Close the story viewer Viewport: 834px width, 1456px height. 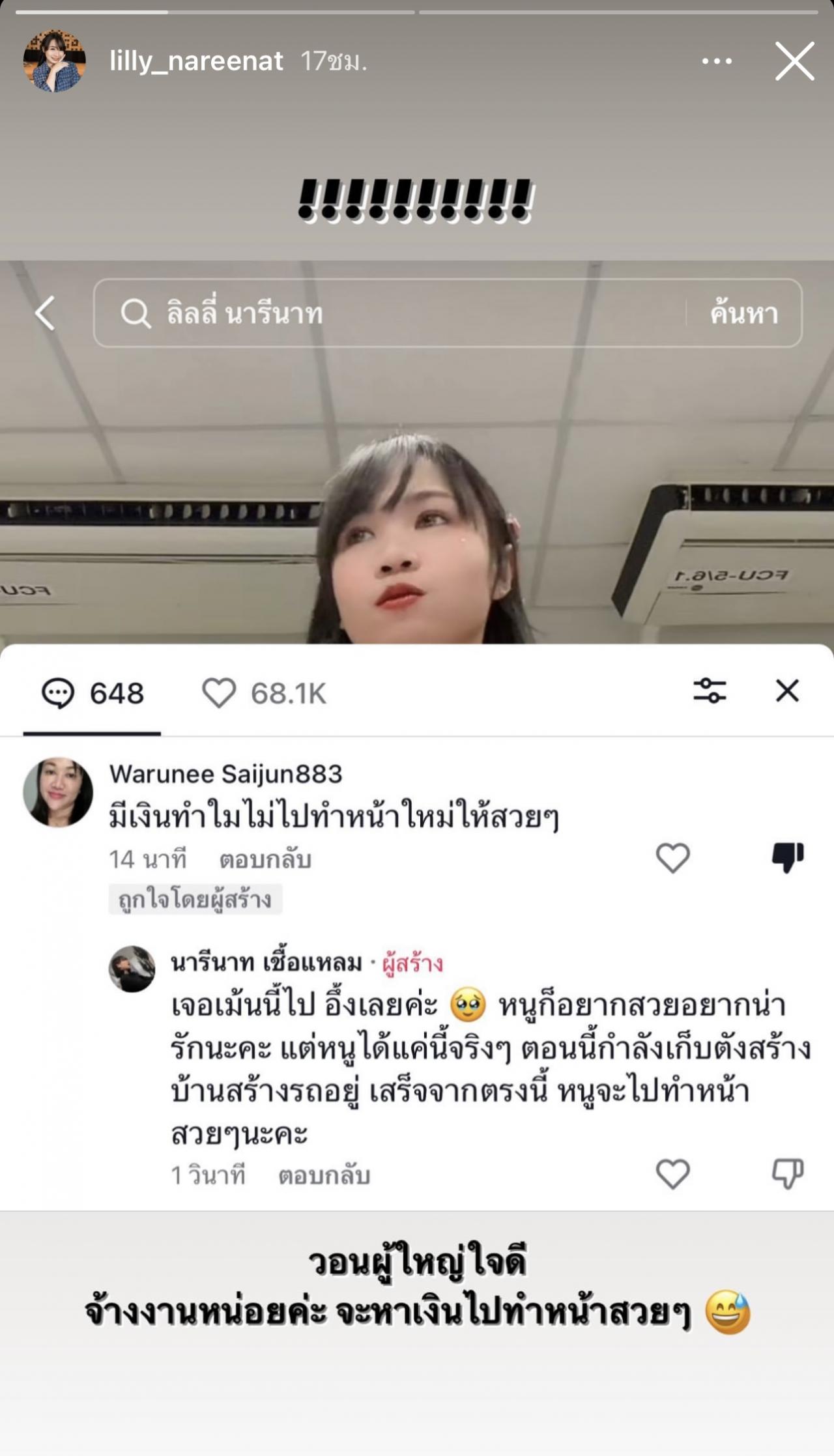pos(794,61)
